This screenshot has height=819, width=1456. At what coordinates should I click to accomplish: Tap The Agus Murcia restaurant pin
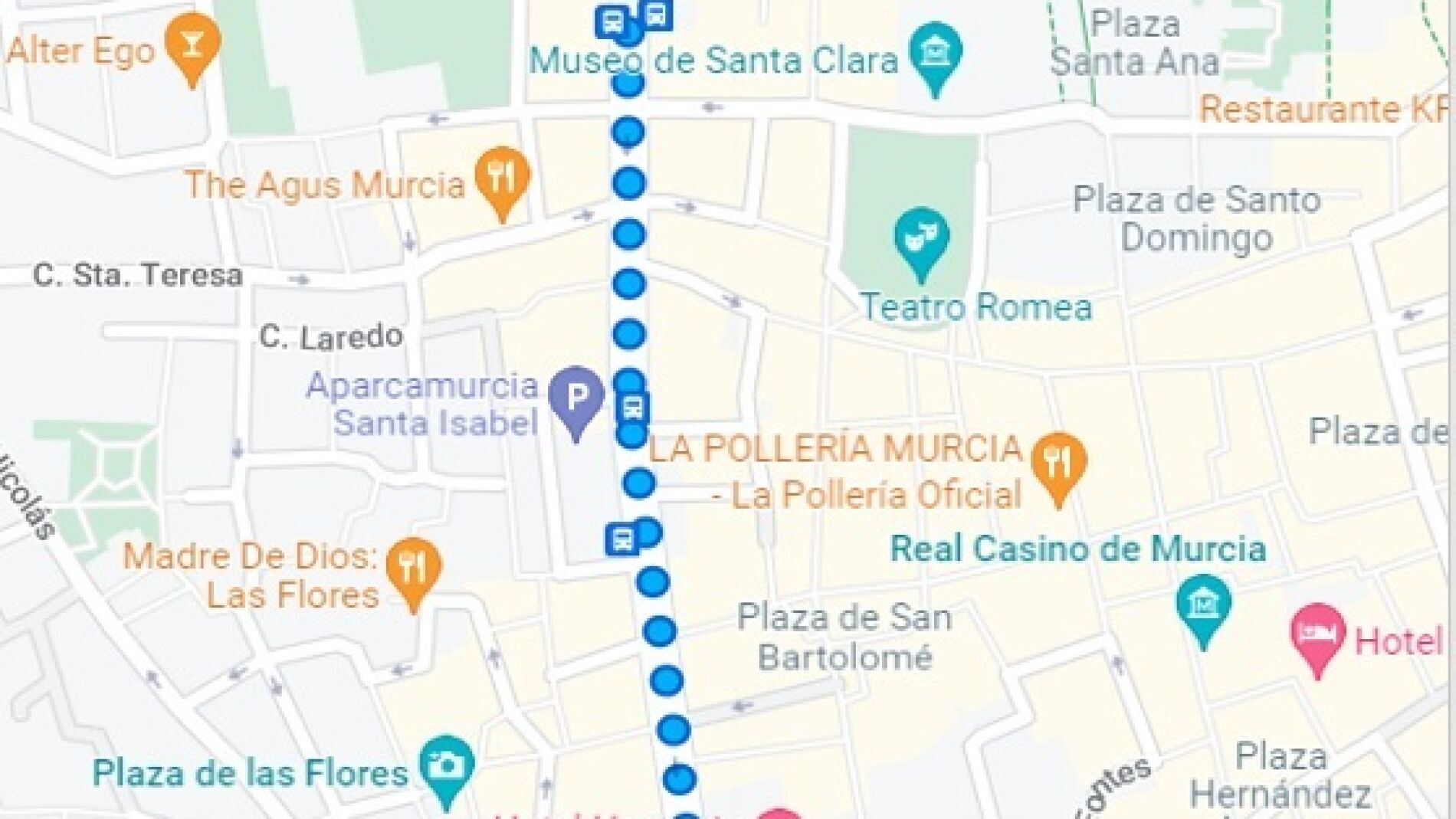[x=502, y=180]
